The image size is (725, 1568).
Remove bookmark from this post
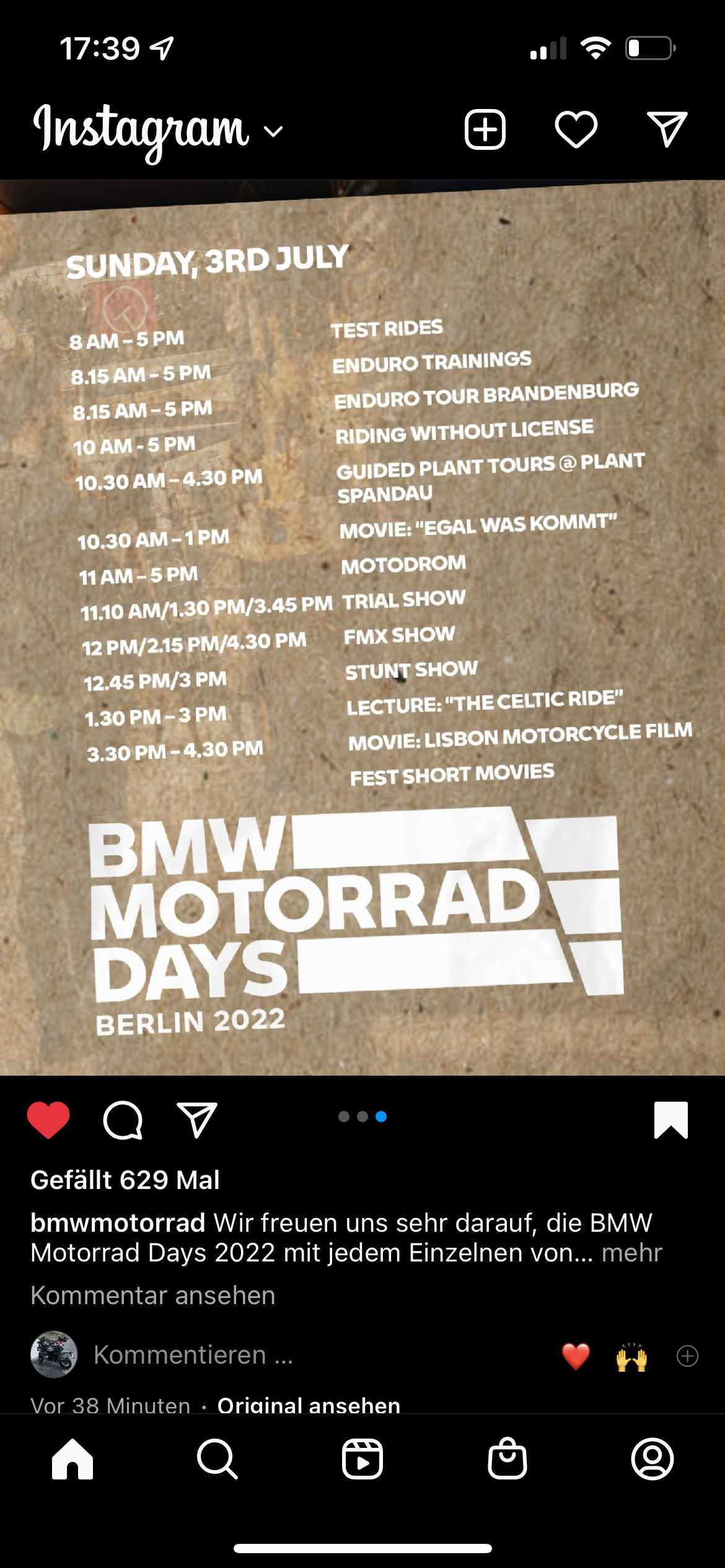(670, 1120)
